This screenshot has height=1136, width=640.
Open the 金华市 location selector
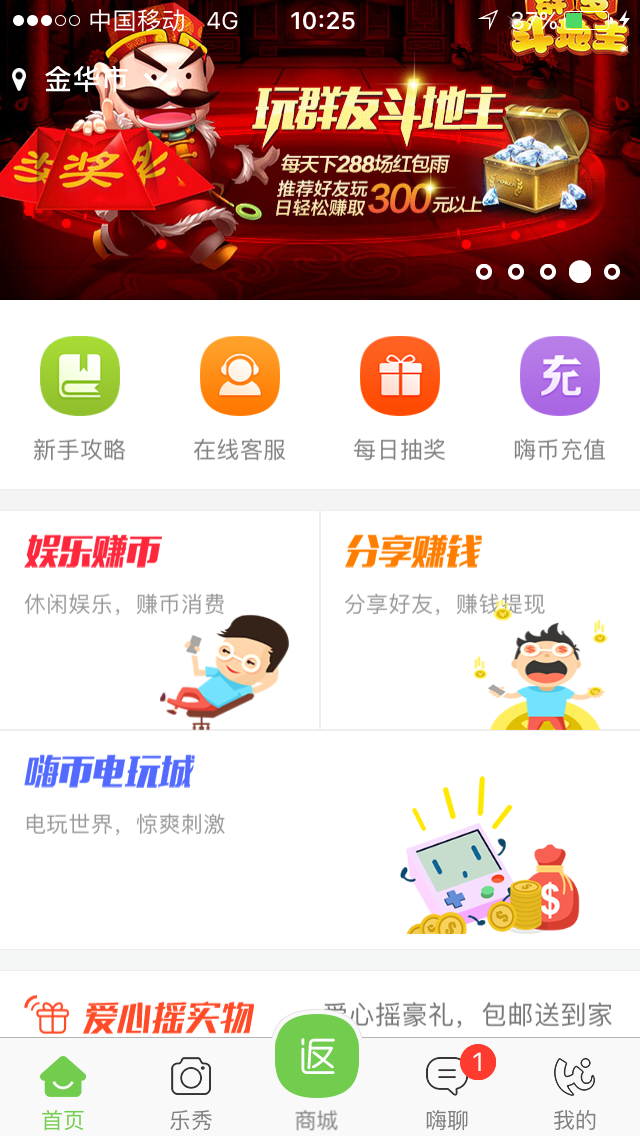click(70, 80)
